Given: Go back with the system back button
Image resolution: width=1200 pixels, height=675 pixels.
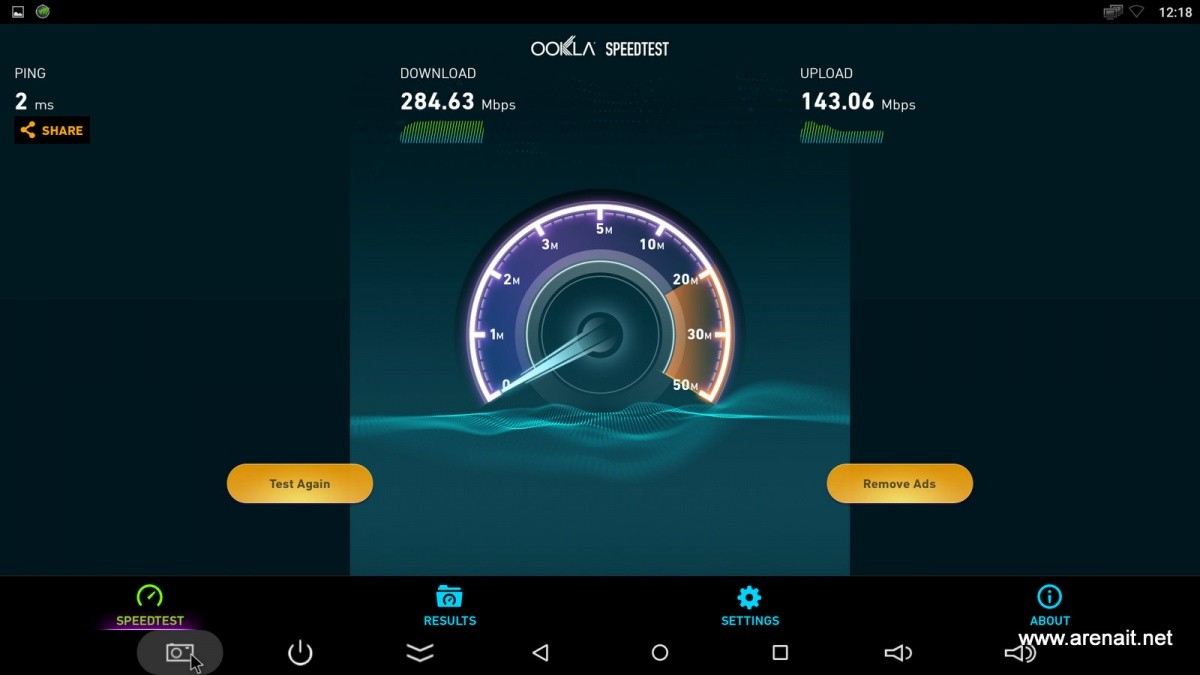Looking at the screenshot, I should [540, 653].
